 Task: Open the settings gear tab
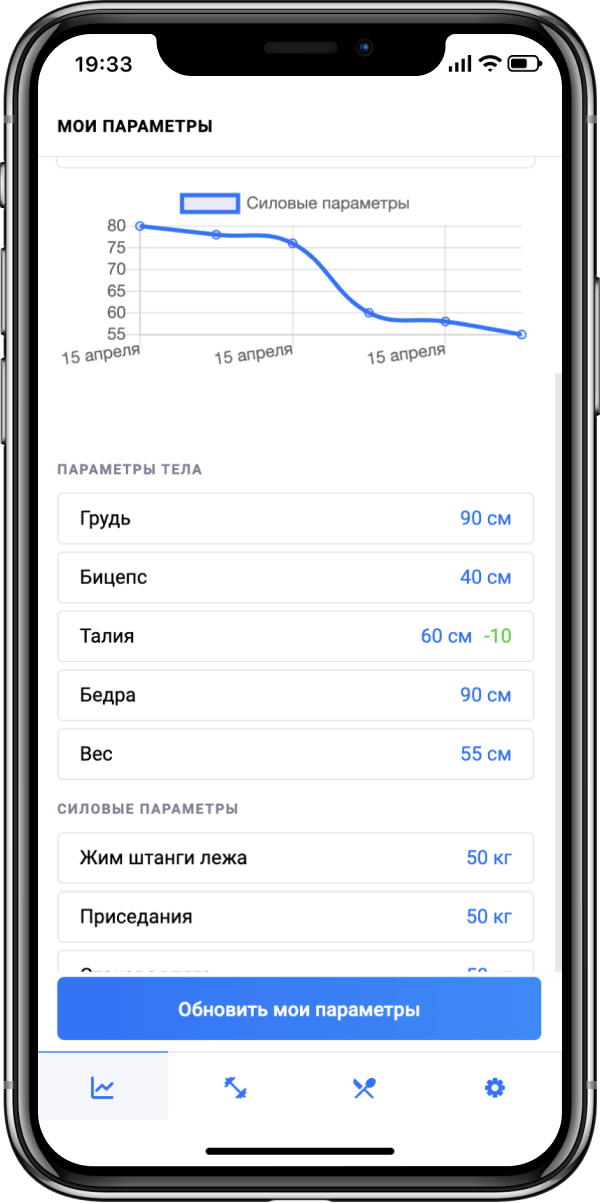point(494,1087)
